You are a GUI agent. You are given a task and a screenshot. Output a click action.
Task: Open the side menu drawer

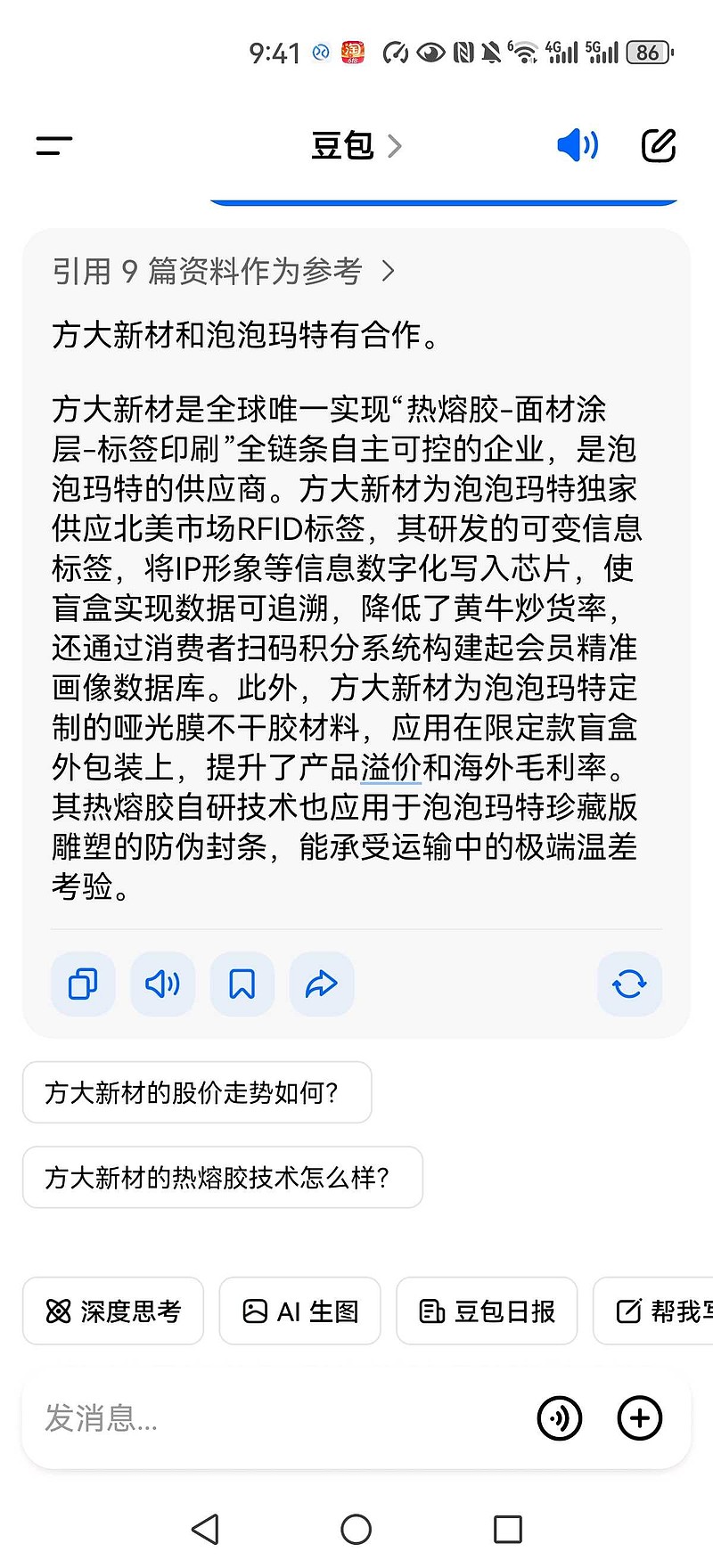pos(54,145)
